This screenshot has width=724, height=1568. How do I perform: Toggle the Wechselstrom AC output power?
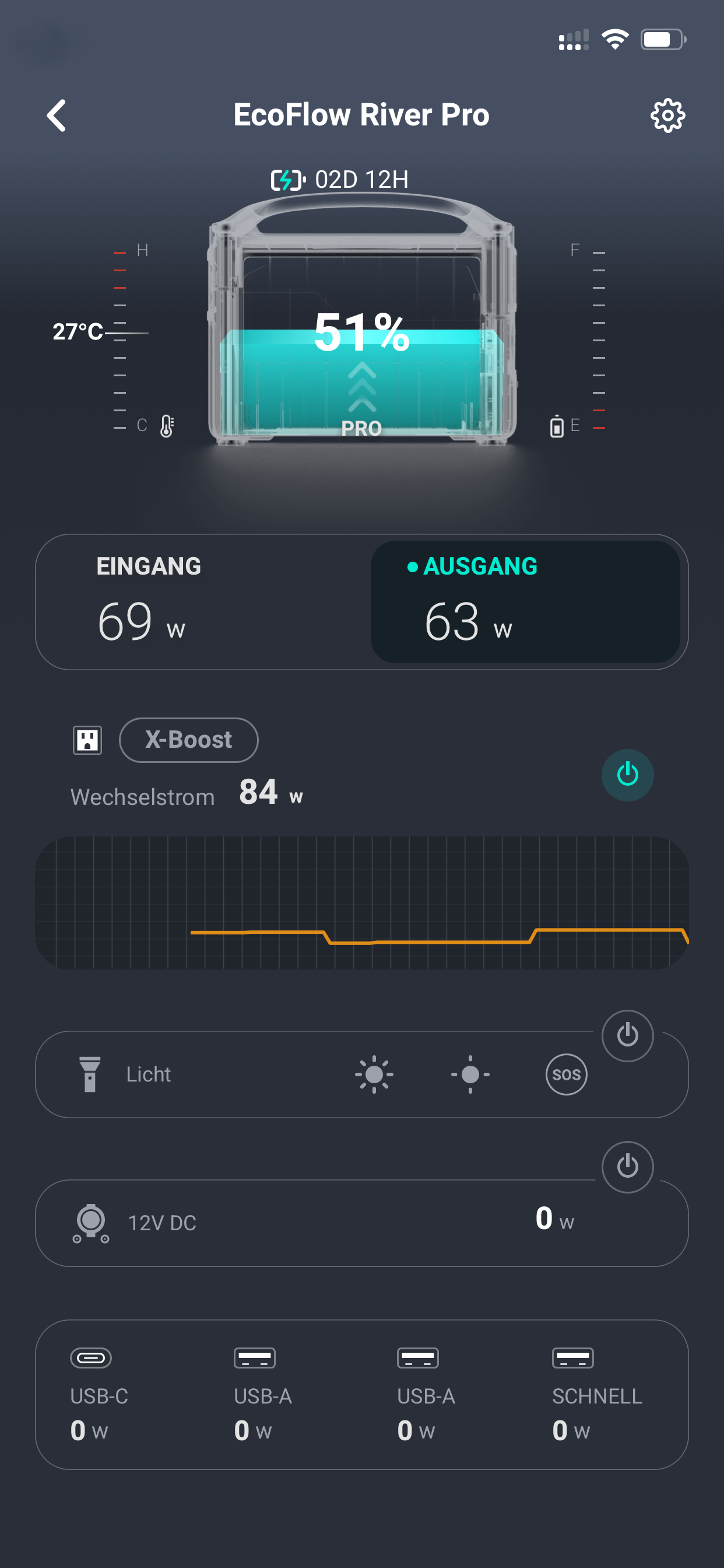click(627, 775)
